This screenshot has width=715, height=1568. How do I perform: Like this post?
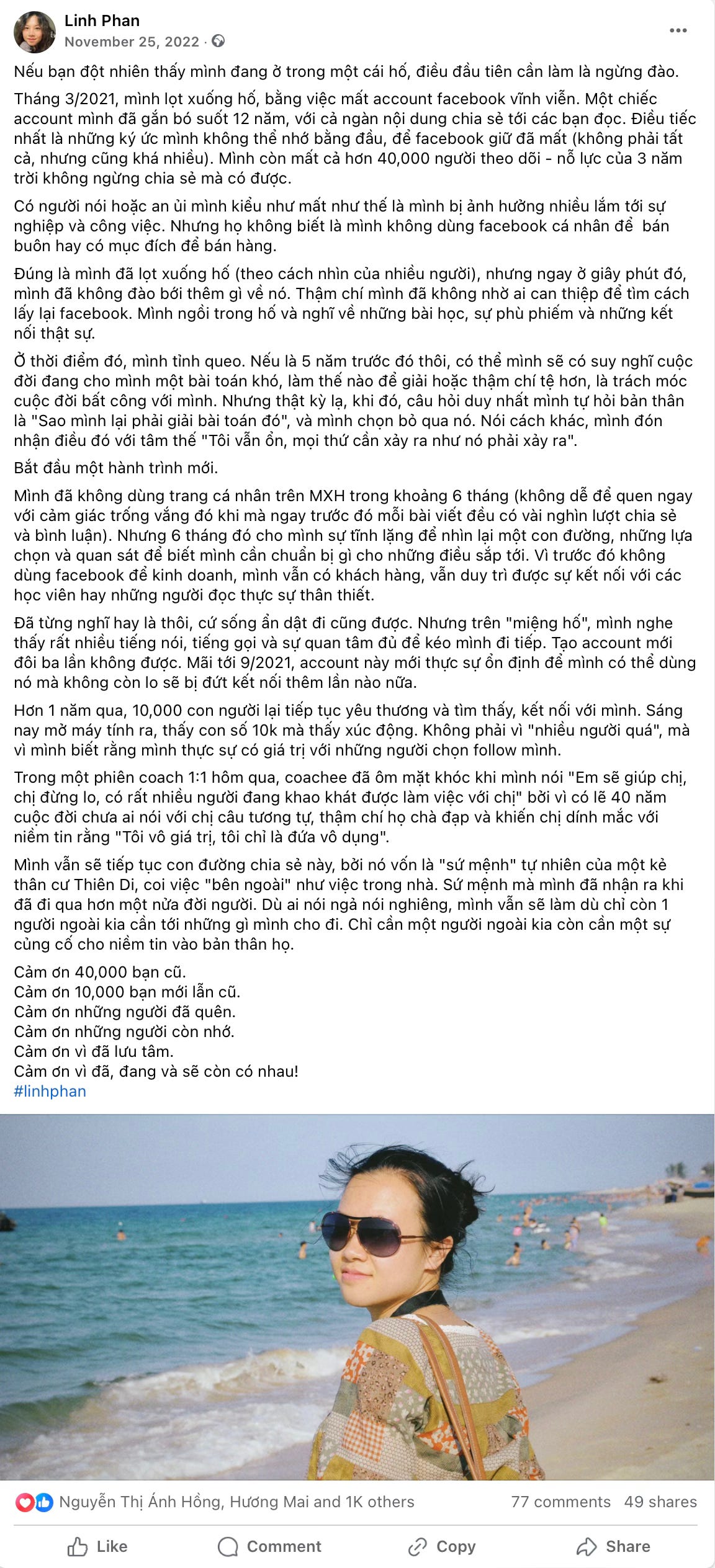tap(97, 1546)
